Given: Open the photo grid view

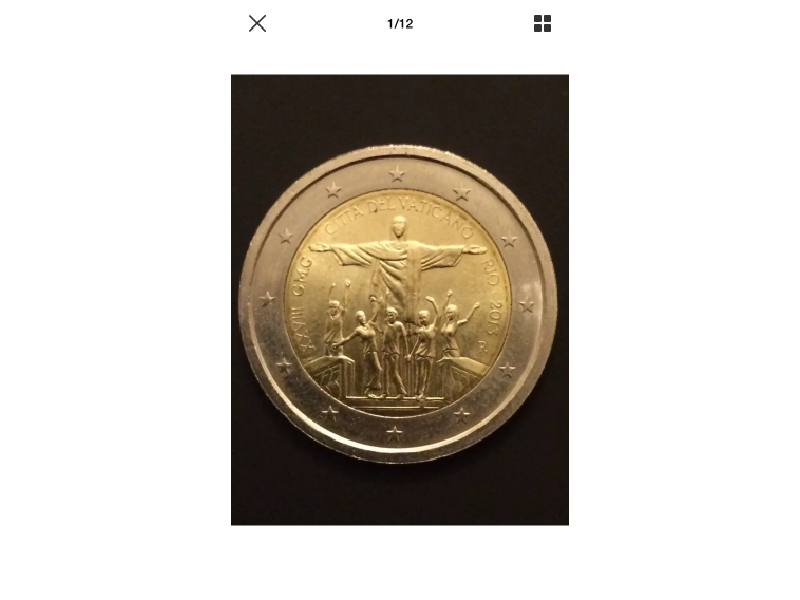Looking at the screenshot, I should click(x=542, y=24).
